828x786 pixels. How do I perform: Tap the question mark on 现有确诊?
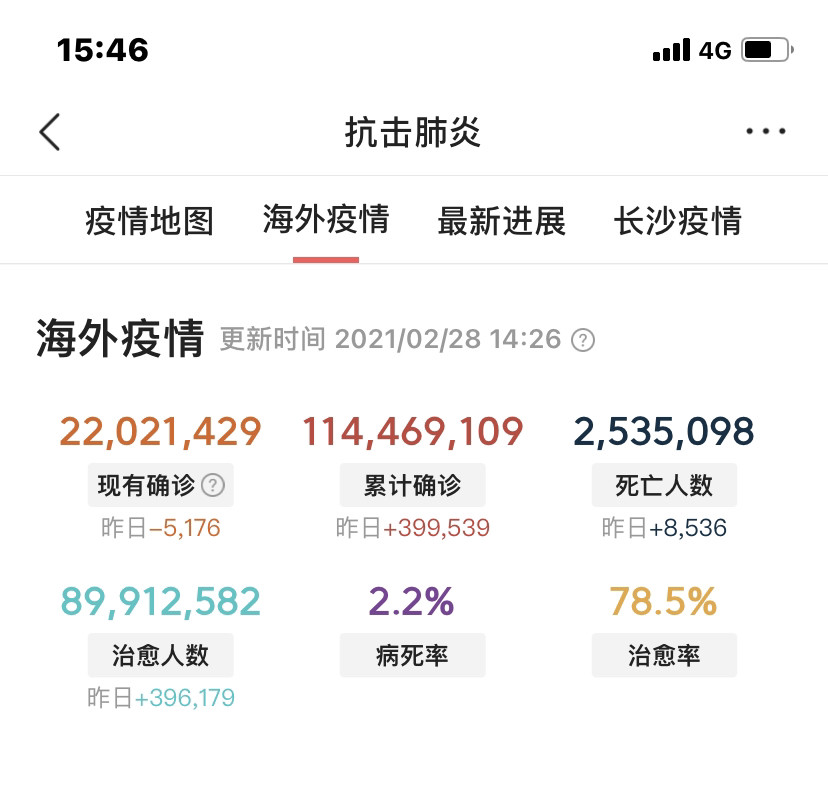pos(213,486)
